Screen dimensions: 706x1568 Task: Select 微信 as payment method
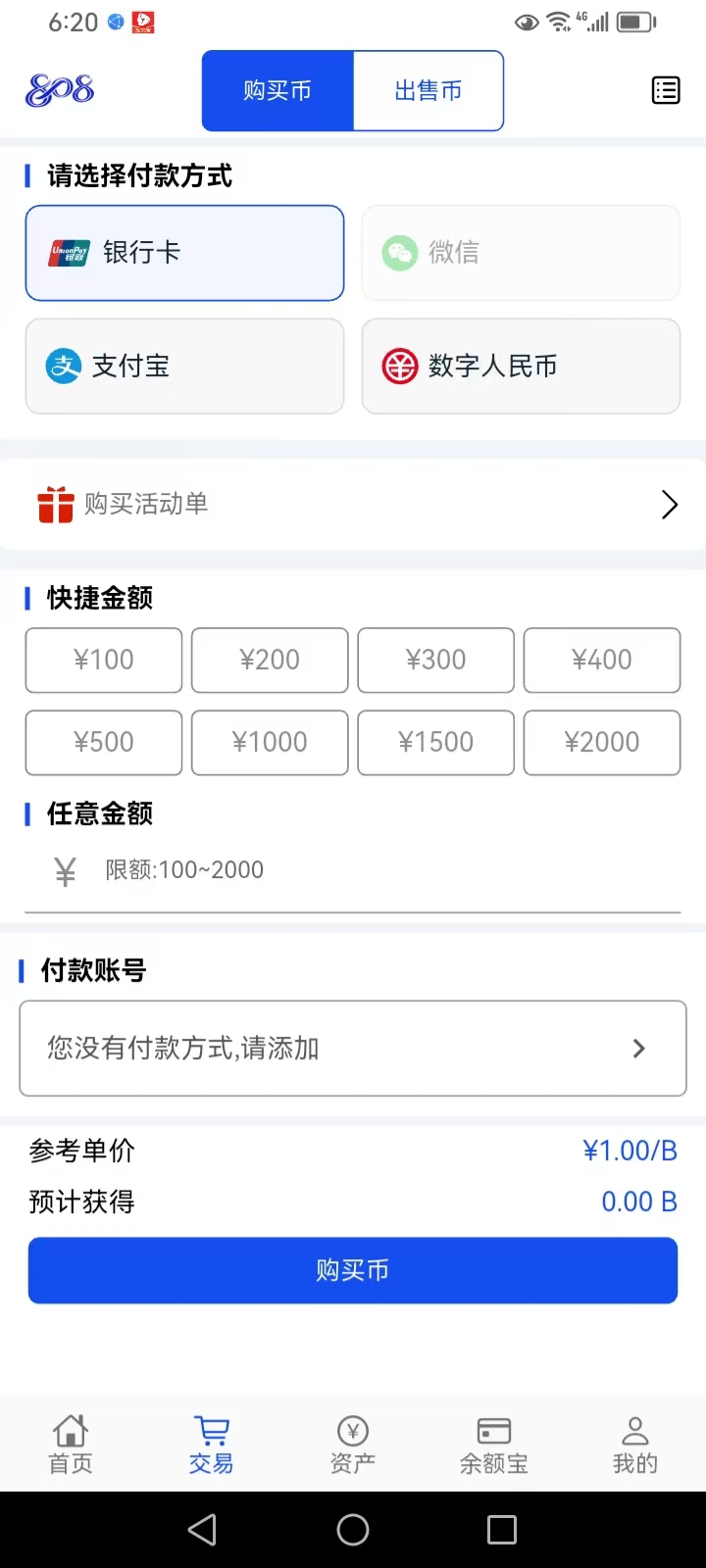coord(521,253)
